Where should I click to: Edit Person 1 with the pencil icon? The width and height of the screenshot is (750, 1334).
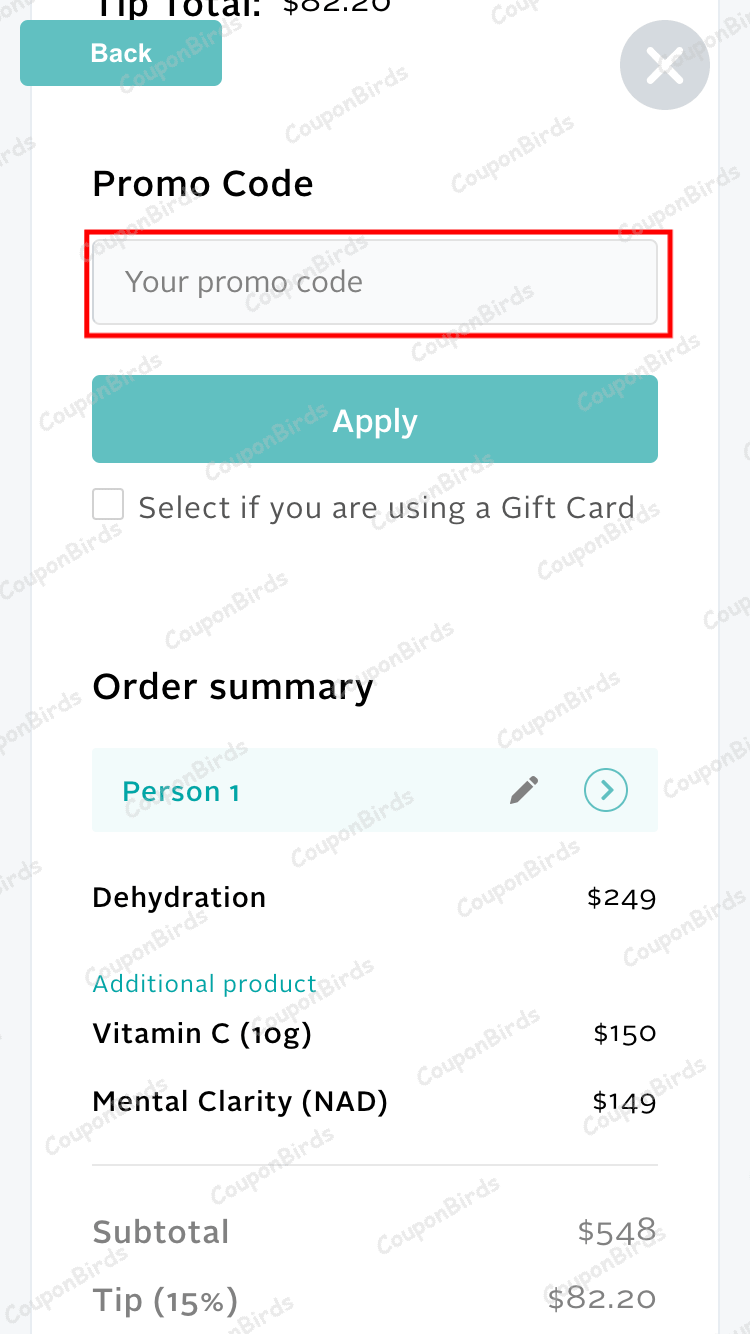point(524,790)
